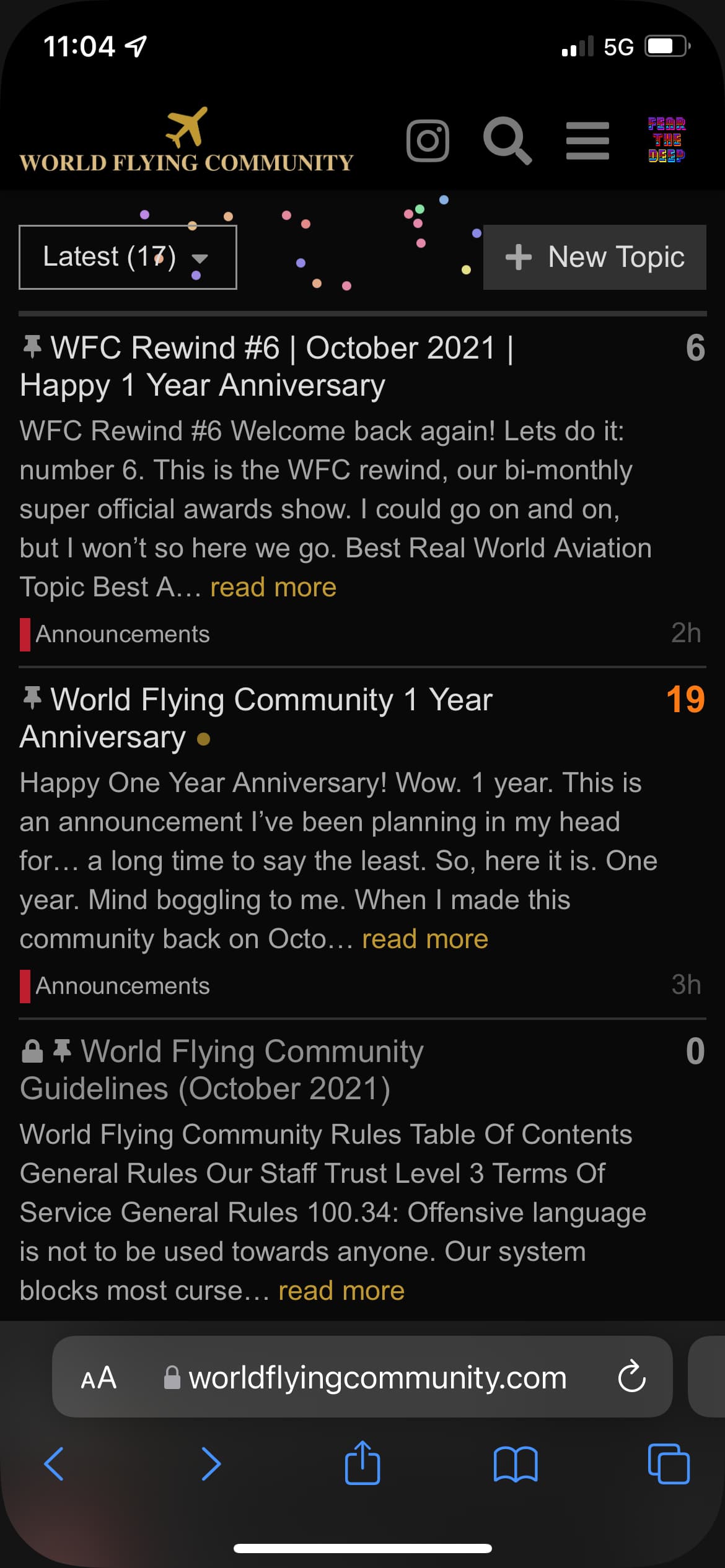Read more of the Community Rules excerpt
The image size is (725, 1568).
click(341, 1291)
